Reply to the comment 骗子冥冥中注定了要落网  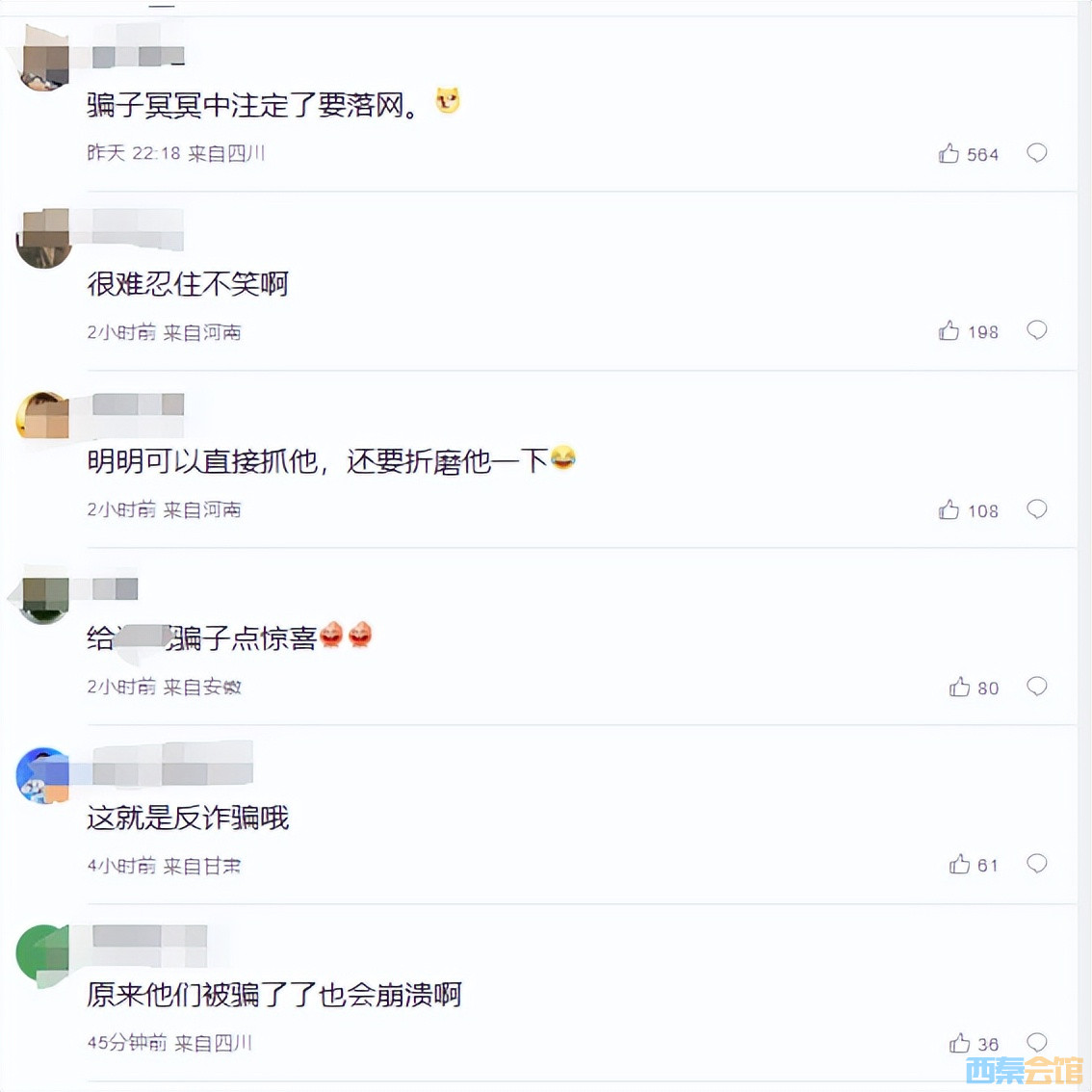(1036, 153)
